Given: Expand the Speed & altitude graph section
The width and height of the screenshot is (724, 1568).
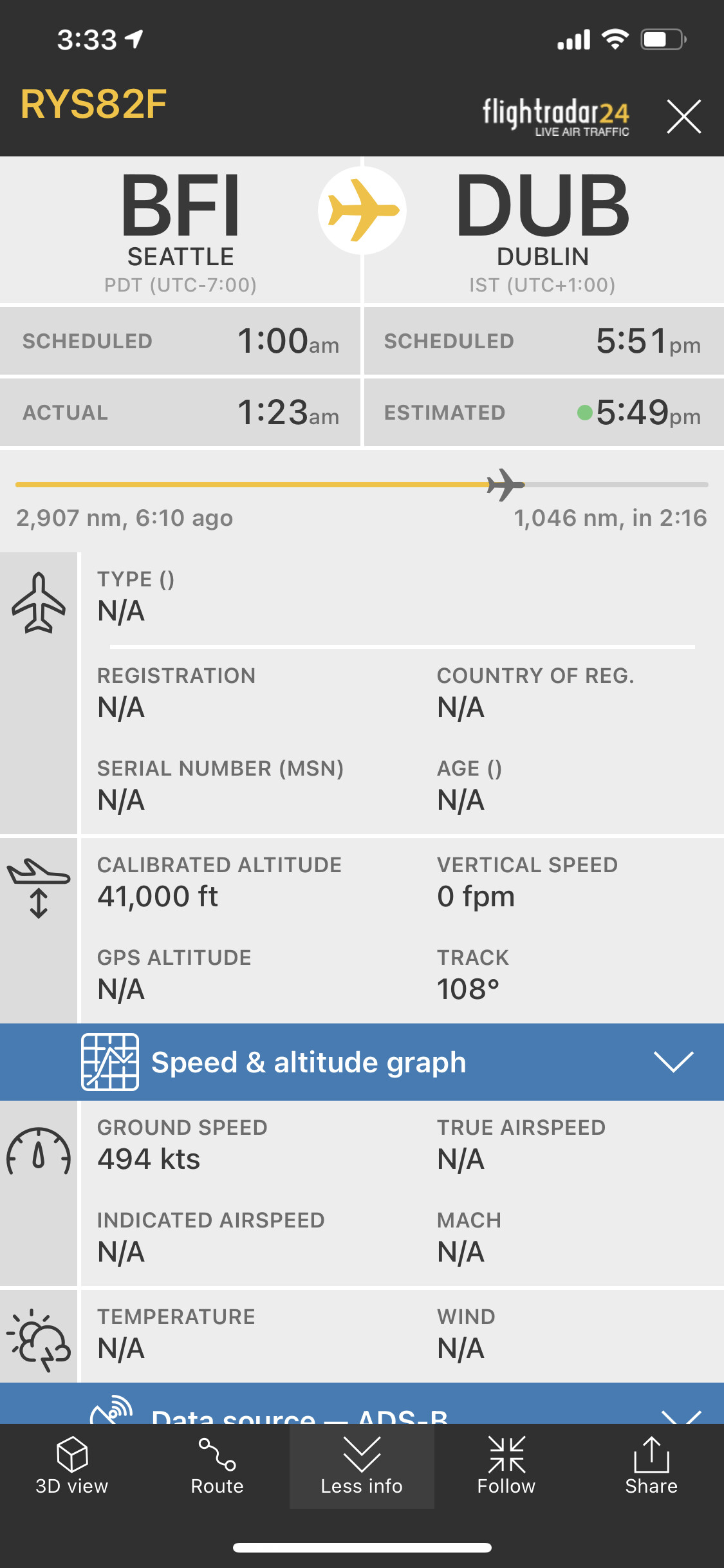Looking at the screenshot, I should pyautogui.click(x=673, y=1061).
